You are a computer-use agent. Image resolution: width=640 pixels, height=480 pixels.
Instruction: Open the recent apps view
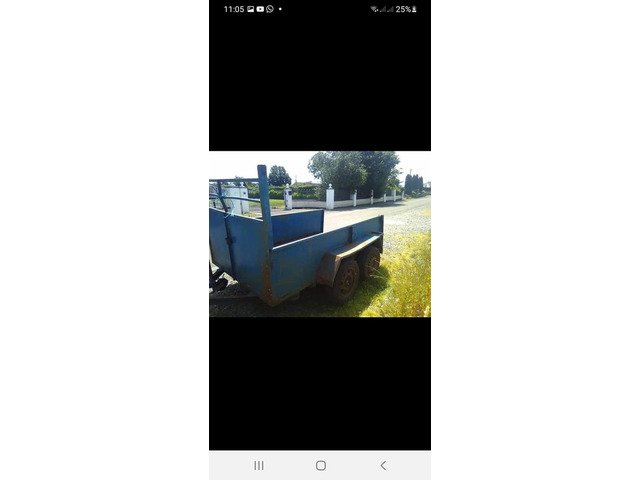point(258,465)
